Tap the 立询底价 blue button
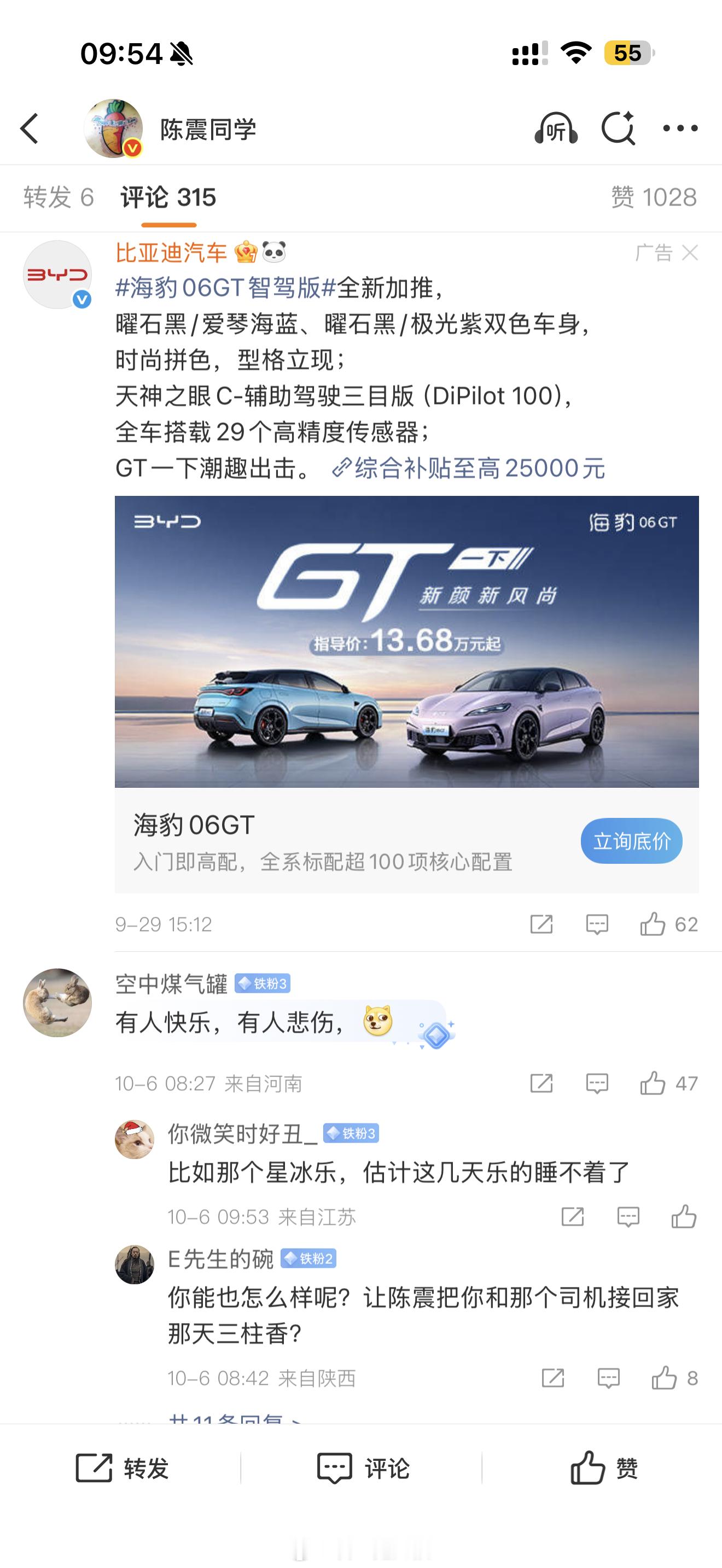The image size is (722, 1568). [x=631, y=841]
